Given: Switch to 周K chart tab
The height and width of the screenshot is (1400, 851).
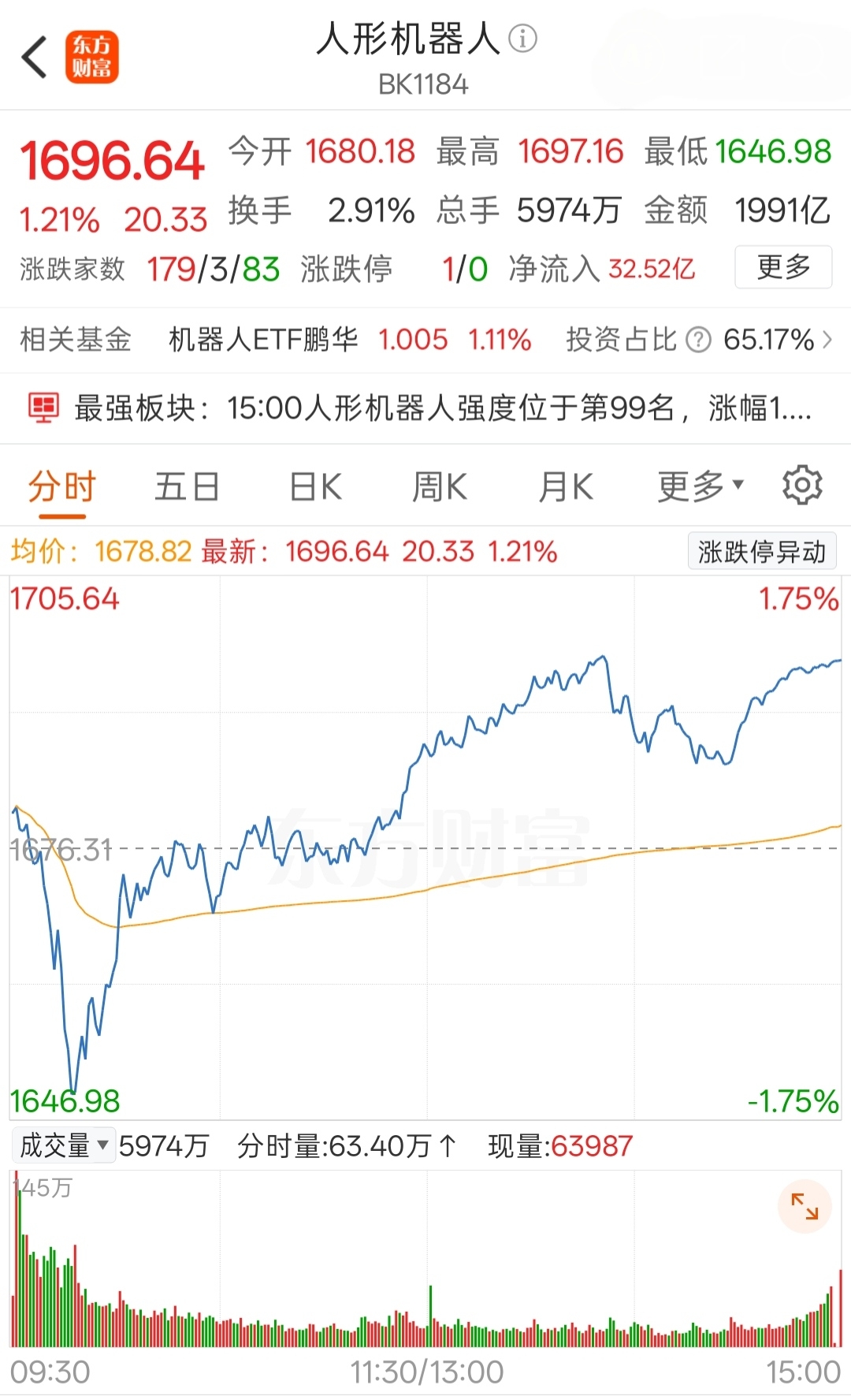Looking at the screenshot, I should (440, 486).
